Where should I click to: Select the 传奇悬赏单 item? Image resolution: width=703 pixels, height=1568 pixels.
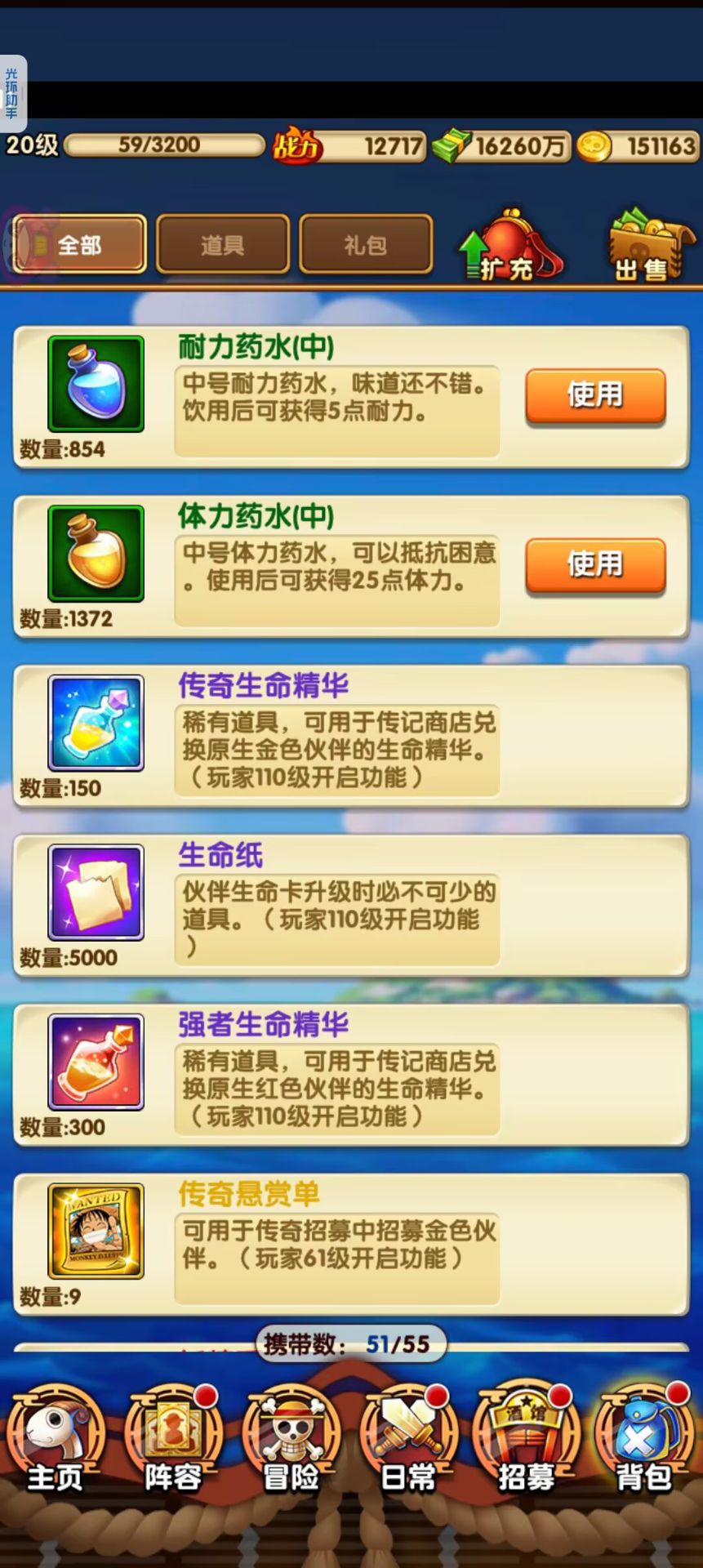[96, 1231]
